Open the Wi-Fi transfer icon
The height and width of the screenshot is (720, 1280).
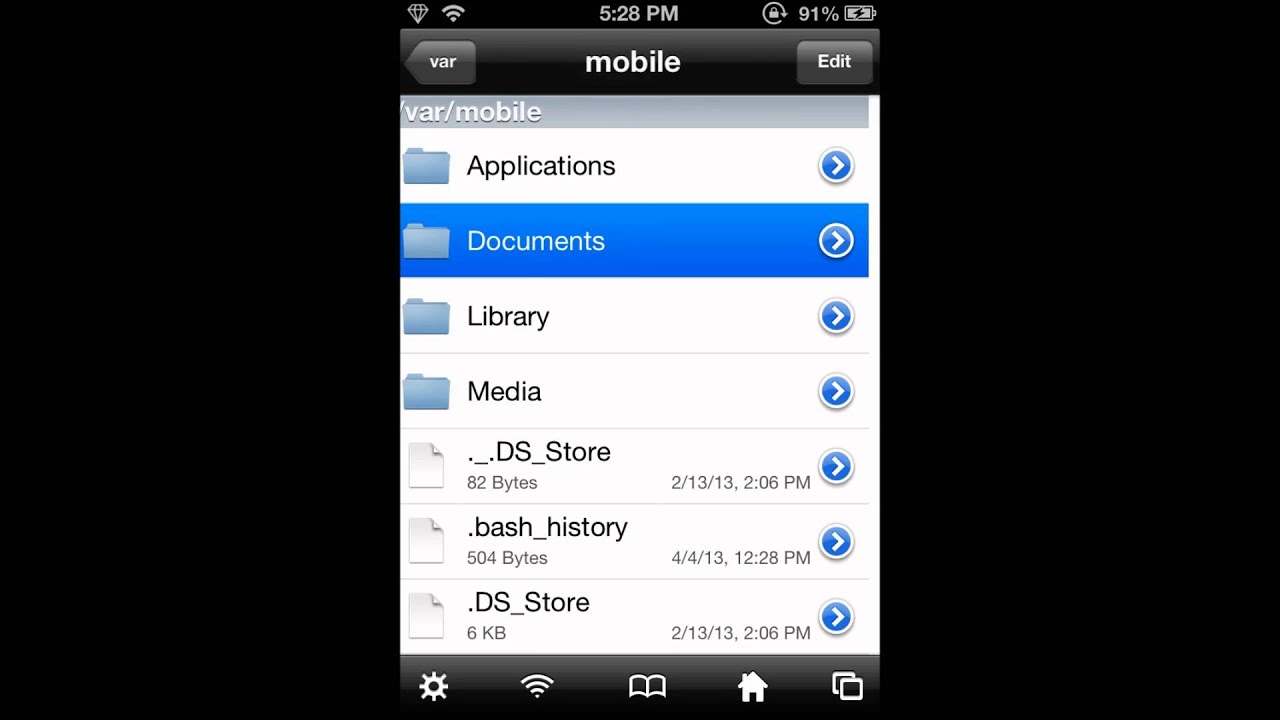(537, 686)
